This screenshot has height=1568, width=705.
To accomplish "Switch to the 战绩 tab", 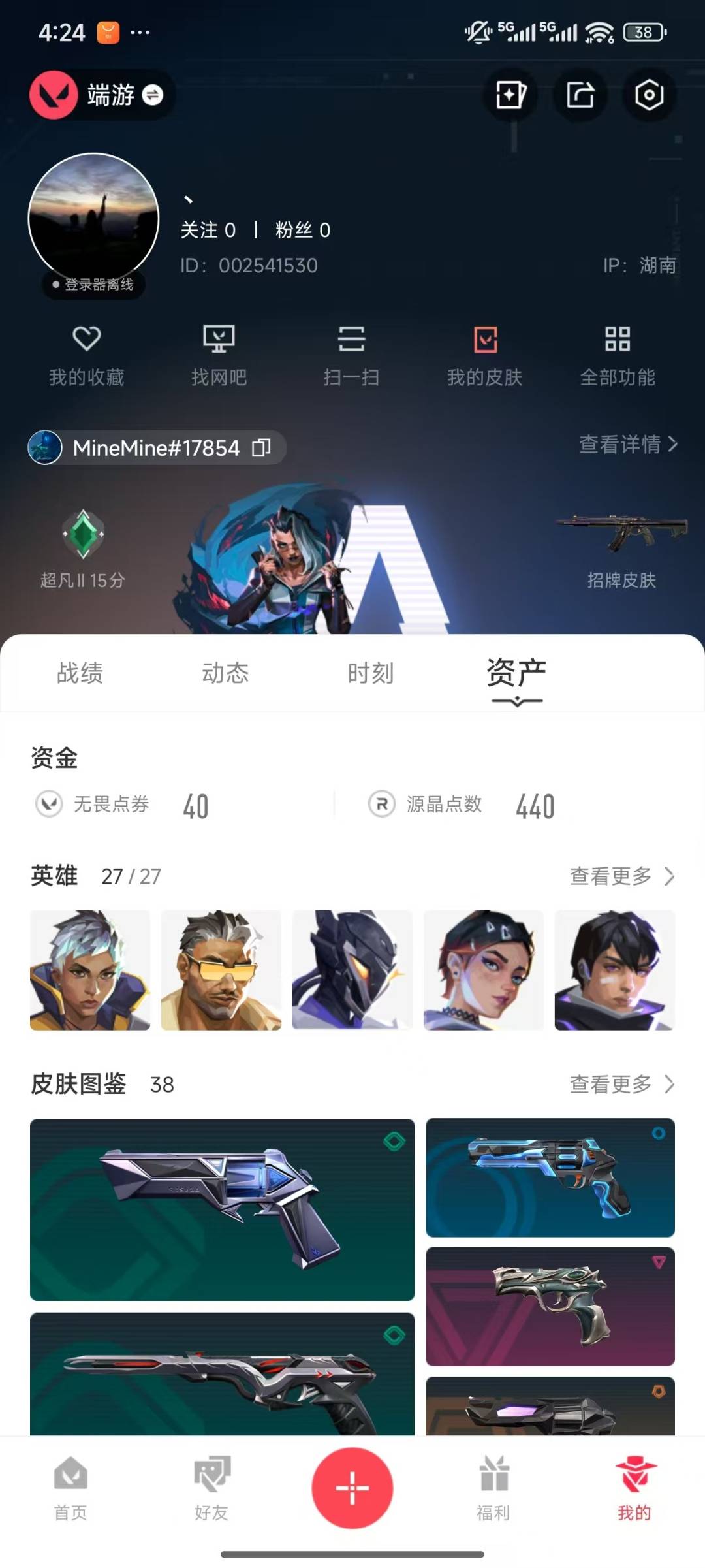I will click(x=80, y=673).
